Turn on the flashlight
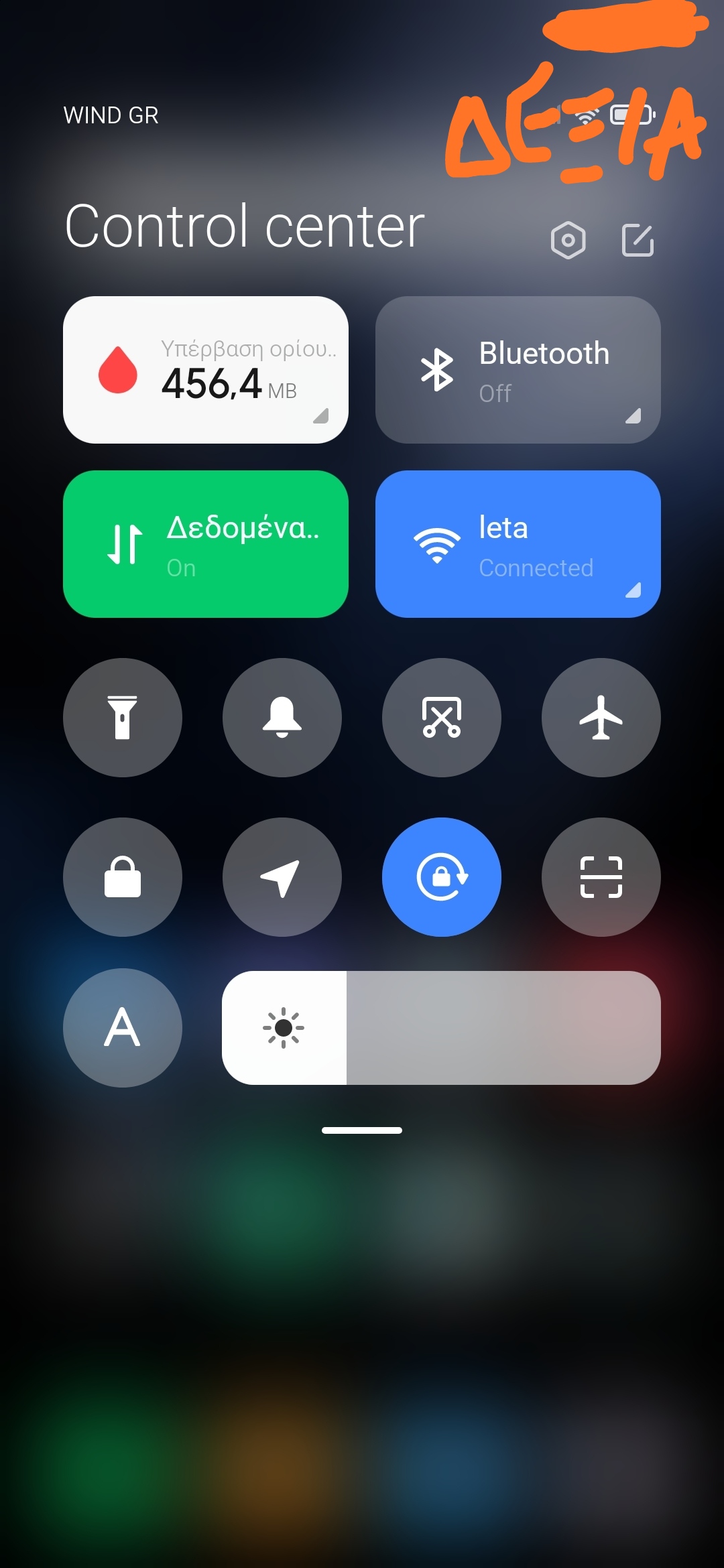The image size is (724, 1568). [123, 718]
